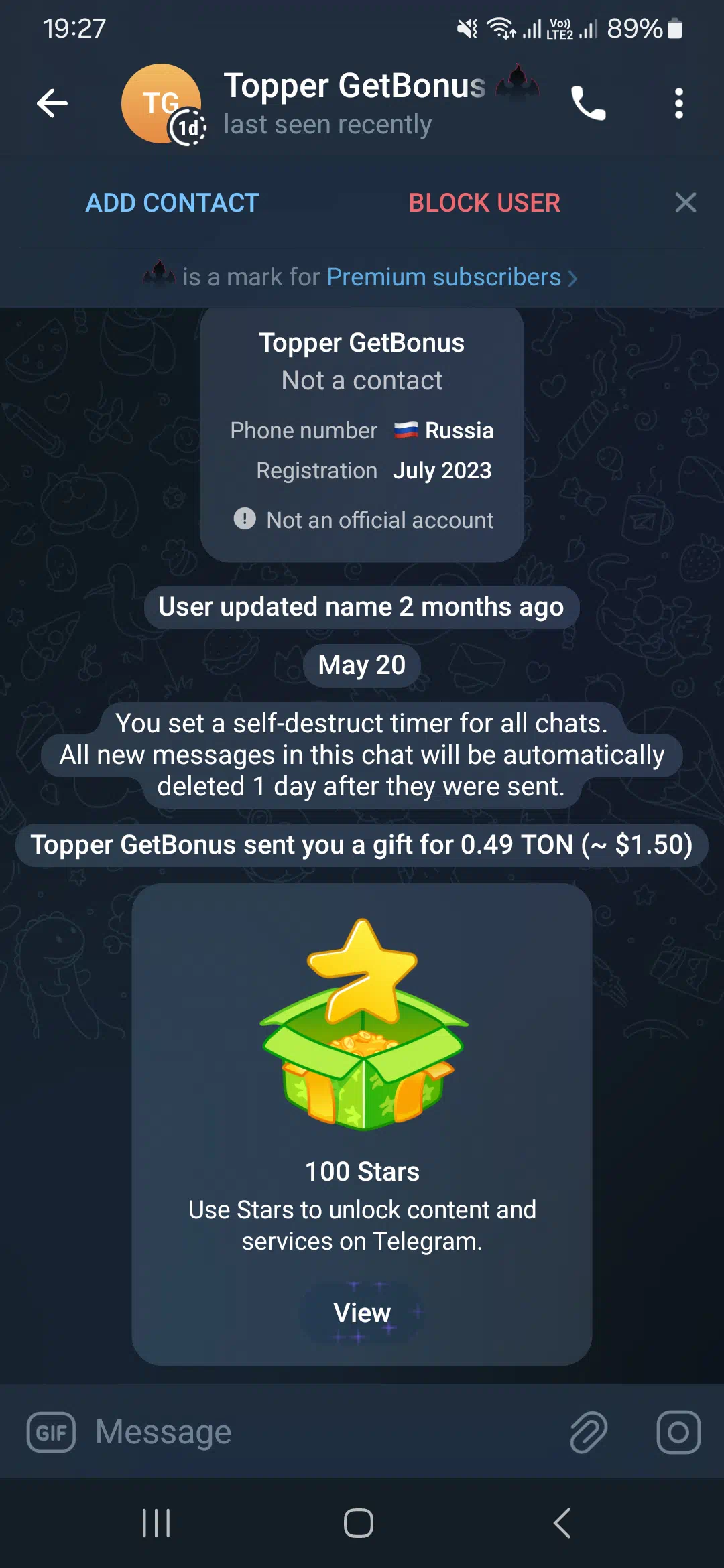Open the GIF picker
Image resolution: width=724 pixels, height=1568 pixels.
click(51, 1433)
